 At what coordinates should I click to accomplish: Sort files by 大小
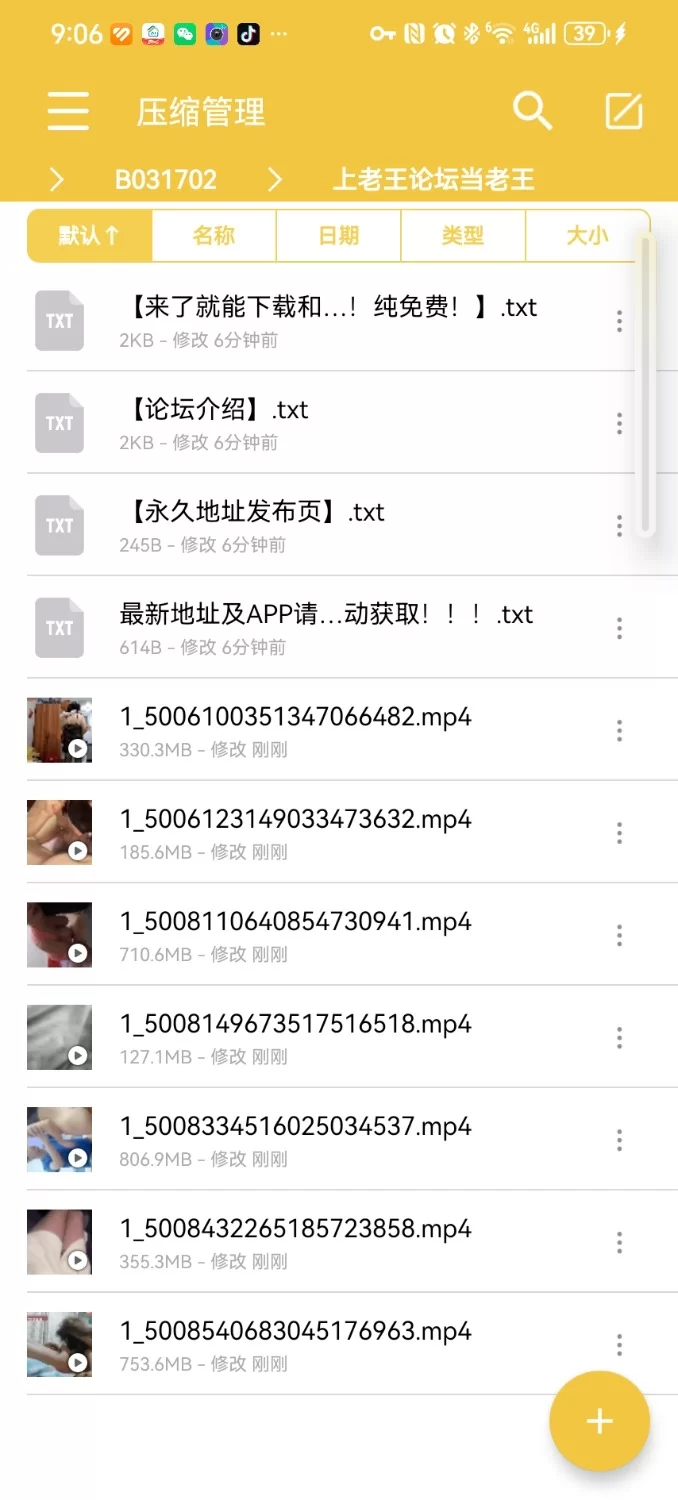point(586,236)
